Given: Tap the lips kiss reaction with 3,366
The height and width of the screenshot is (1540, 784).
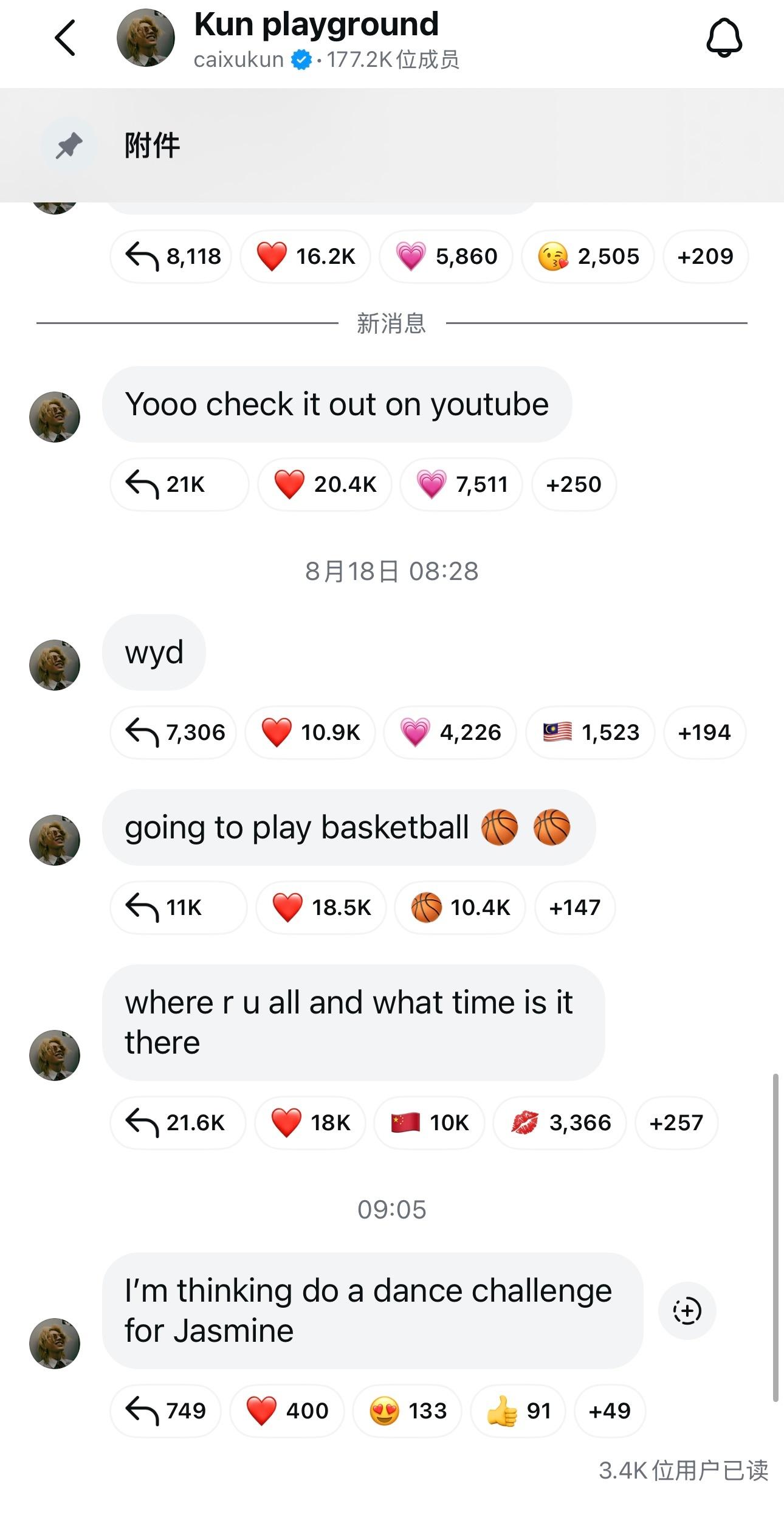Looking at the screenshot, I should tap(560, 1122).
